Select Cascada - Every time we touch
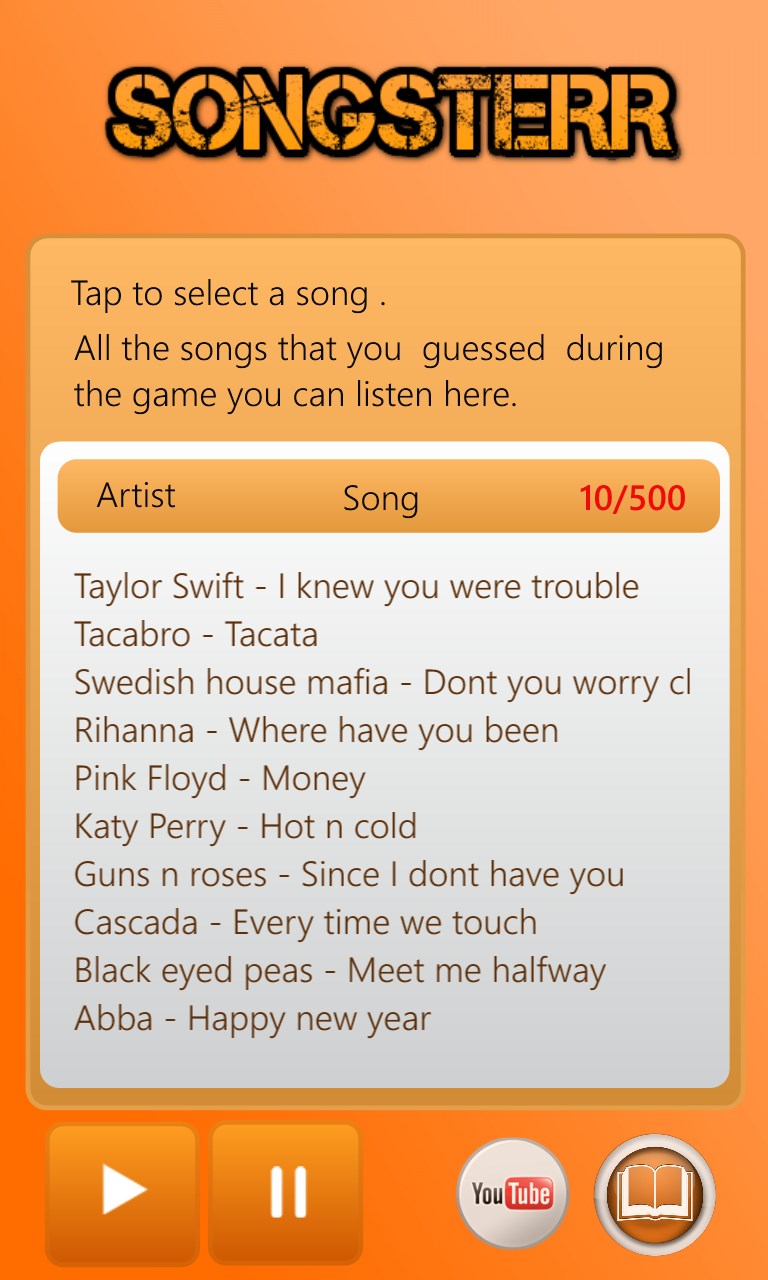 click(x=305, y=922)
